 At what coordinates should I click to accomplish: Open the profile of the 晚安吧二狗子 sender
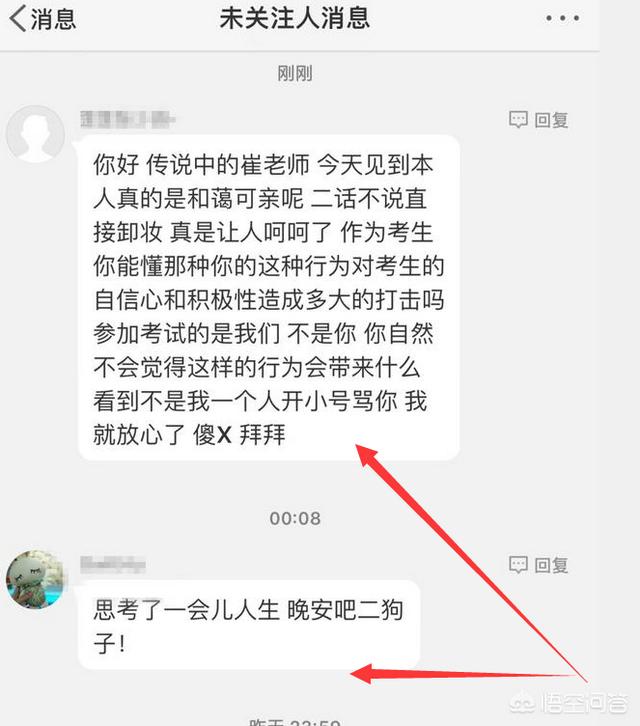click(35, 577)
